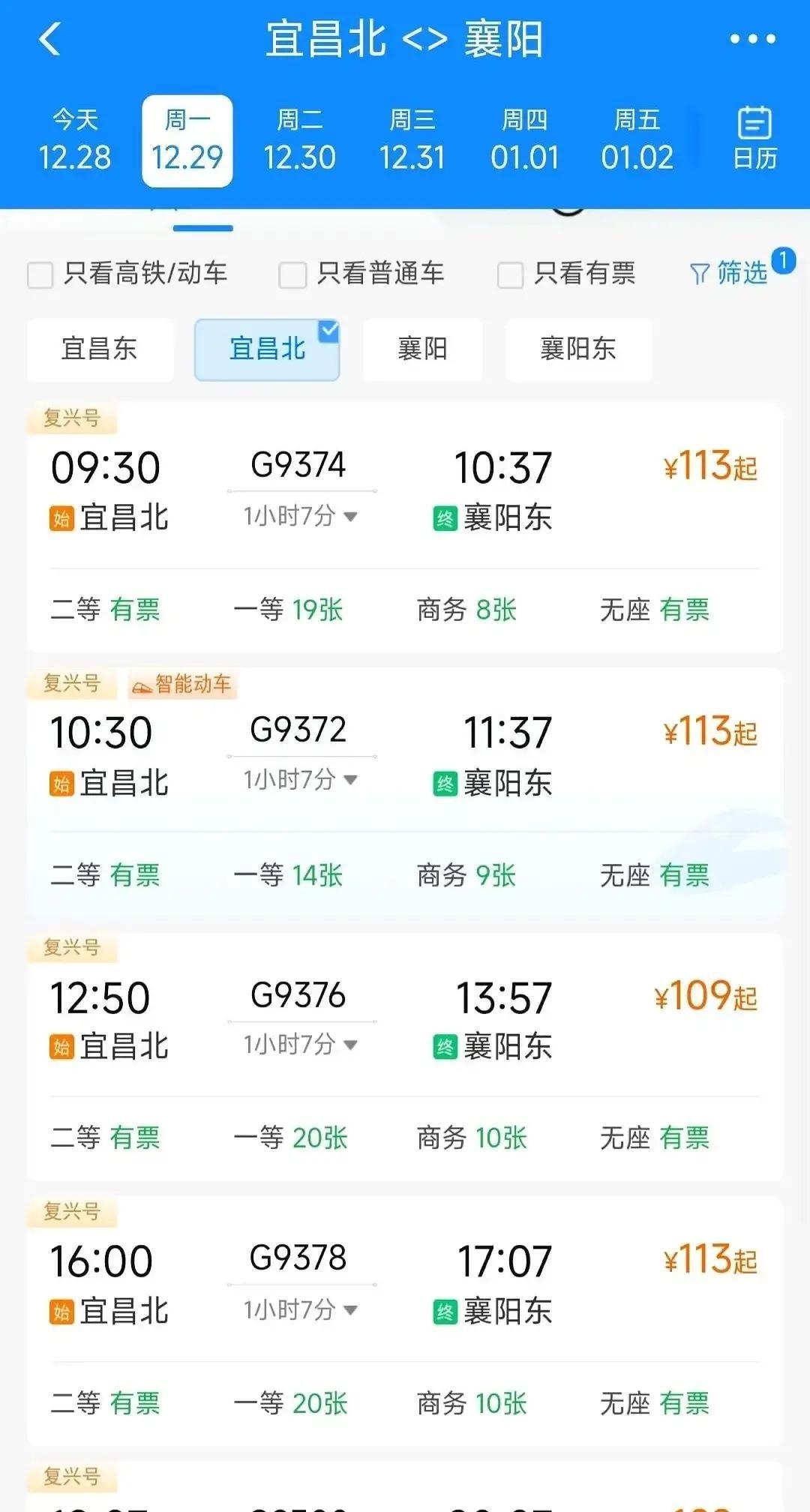Select the 襄阳 station filter chip
810x1512 pixels.
coord(422,349)
